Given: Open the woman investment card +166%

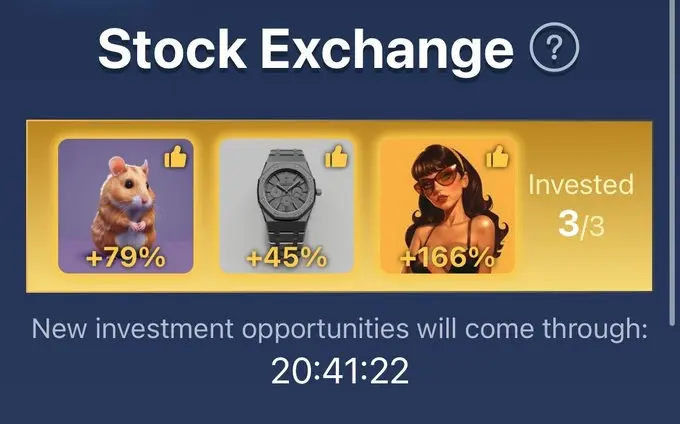Looking at the screenshot, I should click(447, 206).
